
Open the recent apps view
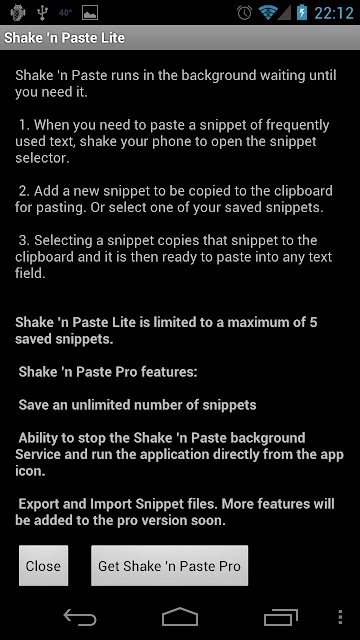click(x=280, y=617)
